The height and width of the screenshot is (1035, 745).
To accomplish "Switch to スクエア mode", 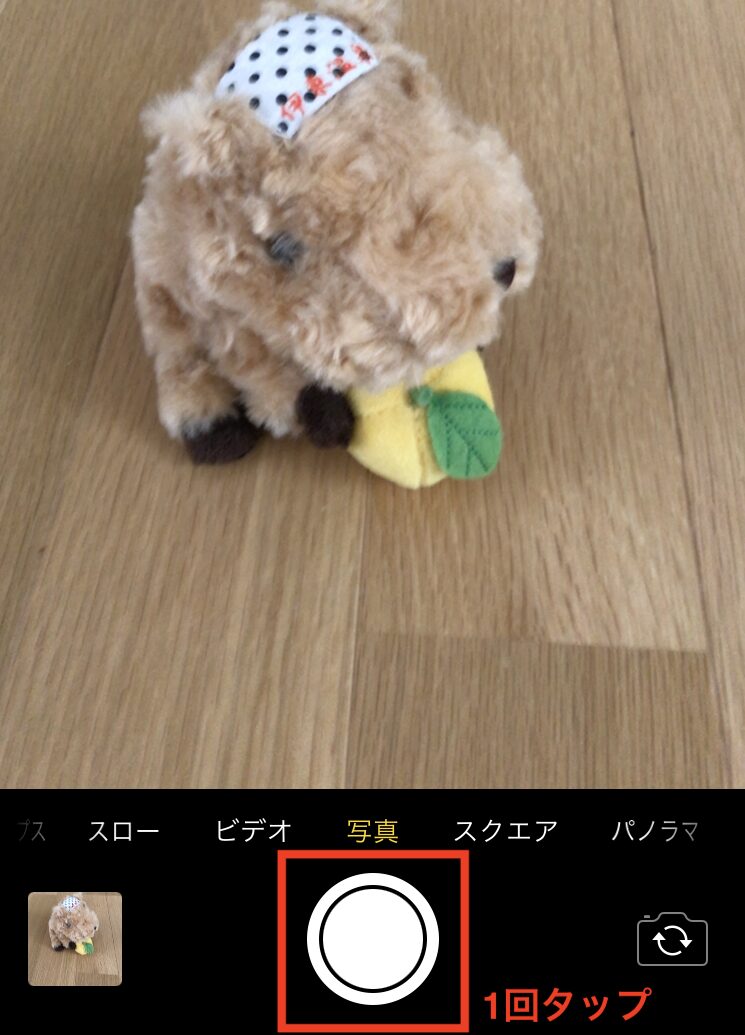I will pos(505,831).
